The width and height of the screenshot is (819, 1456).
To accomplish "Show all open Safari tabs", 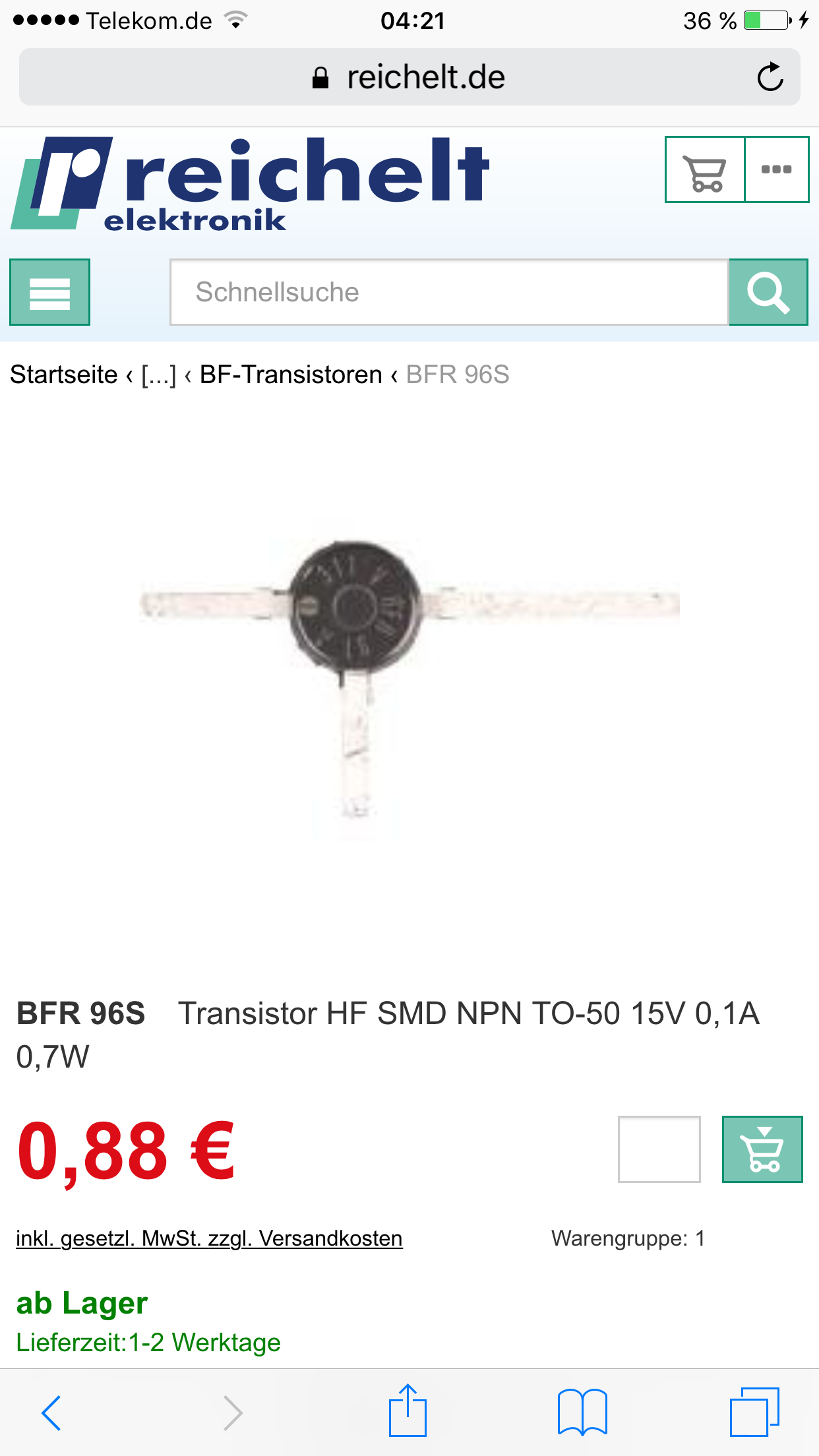I will 754,1412.
